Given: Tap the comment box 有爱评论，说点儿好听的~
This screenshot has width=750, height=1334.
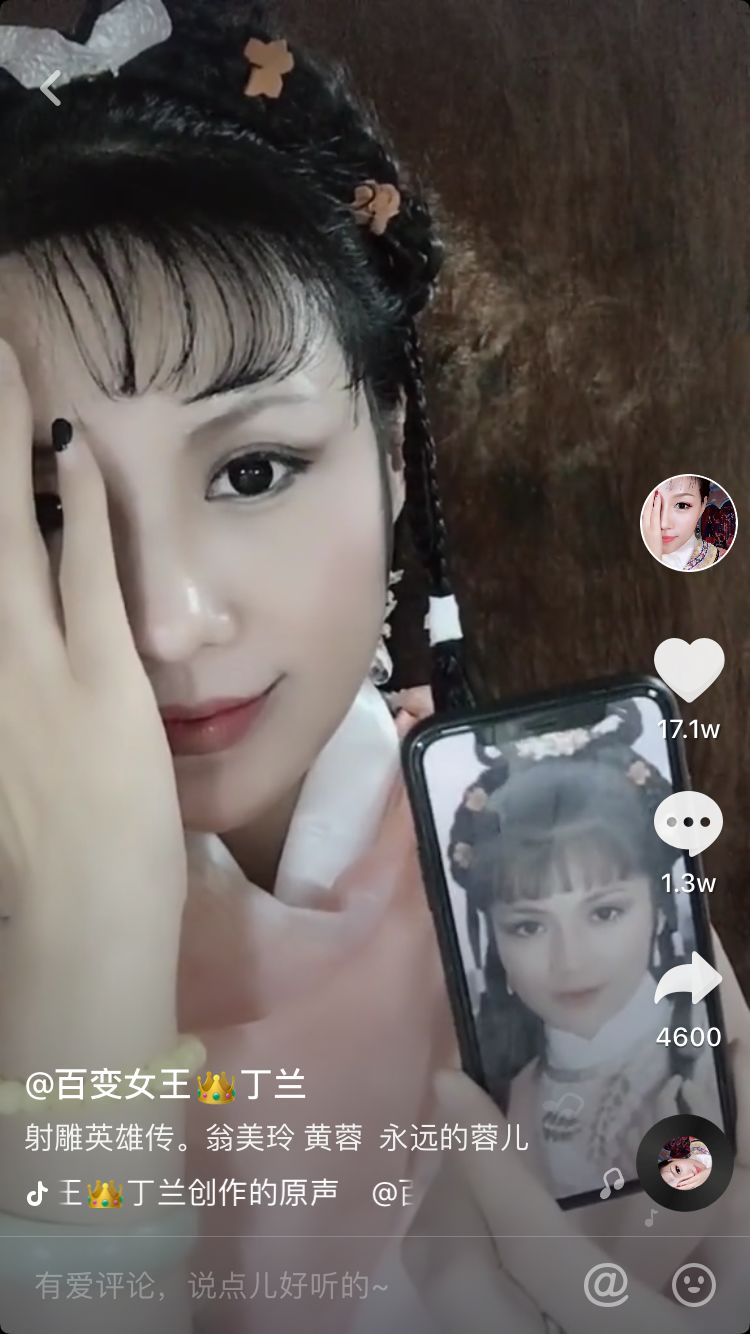Looking at the screenshot, I should coord(200,1289).
